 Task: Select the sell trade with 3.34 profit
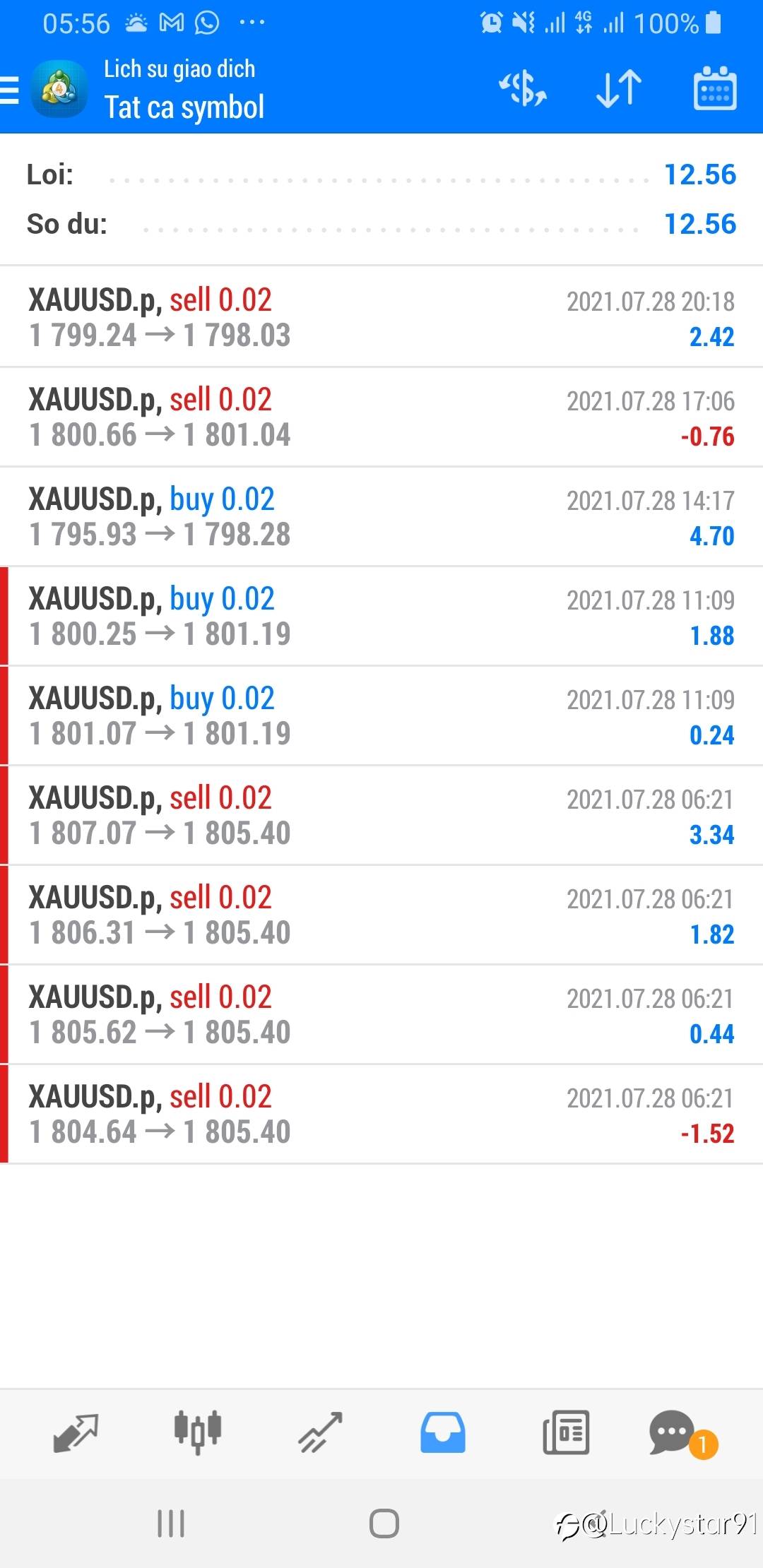point(381,815)
